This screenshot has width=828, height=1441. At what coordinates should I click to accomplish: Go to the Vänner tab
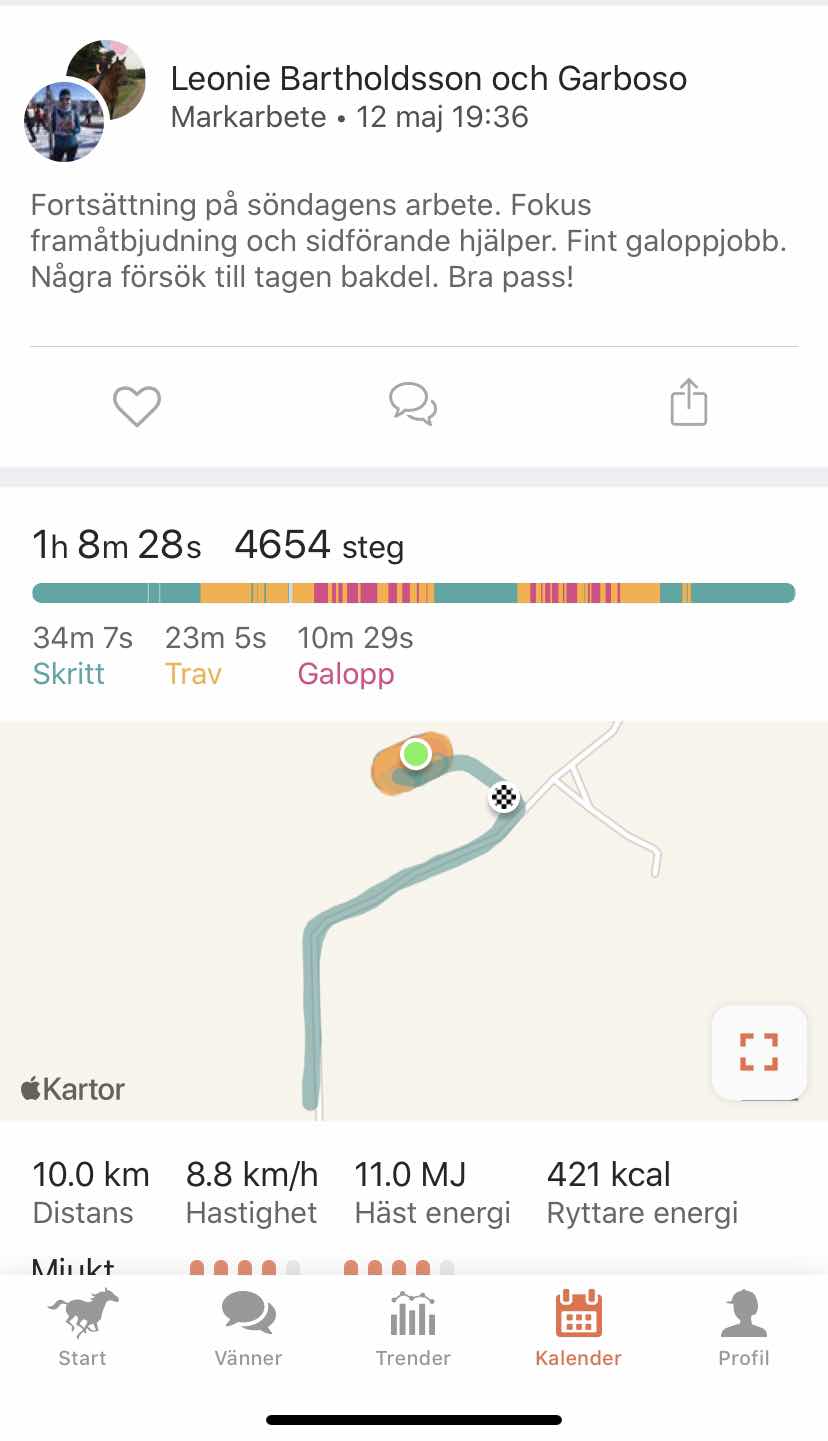(x=248, y=1328)
